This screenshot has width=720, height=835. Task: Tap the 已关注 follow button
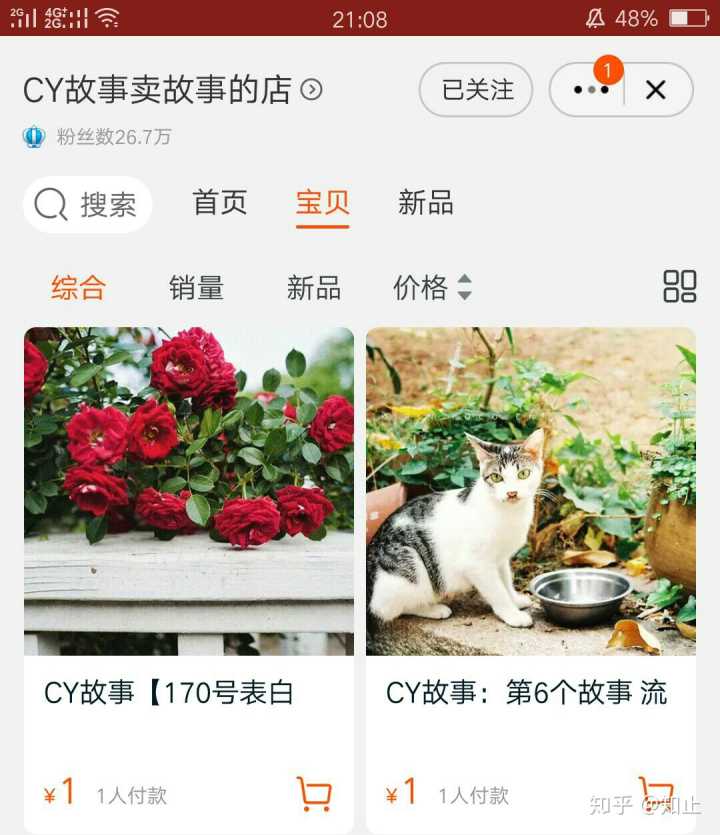pos(477,90)
